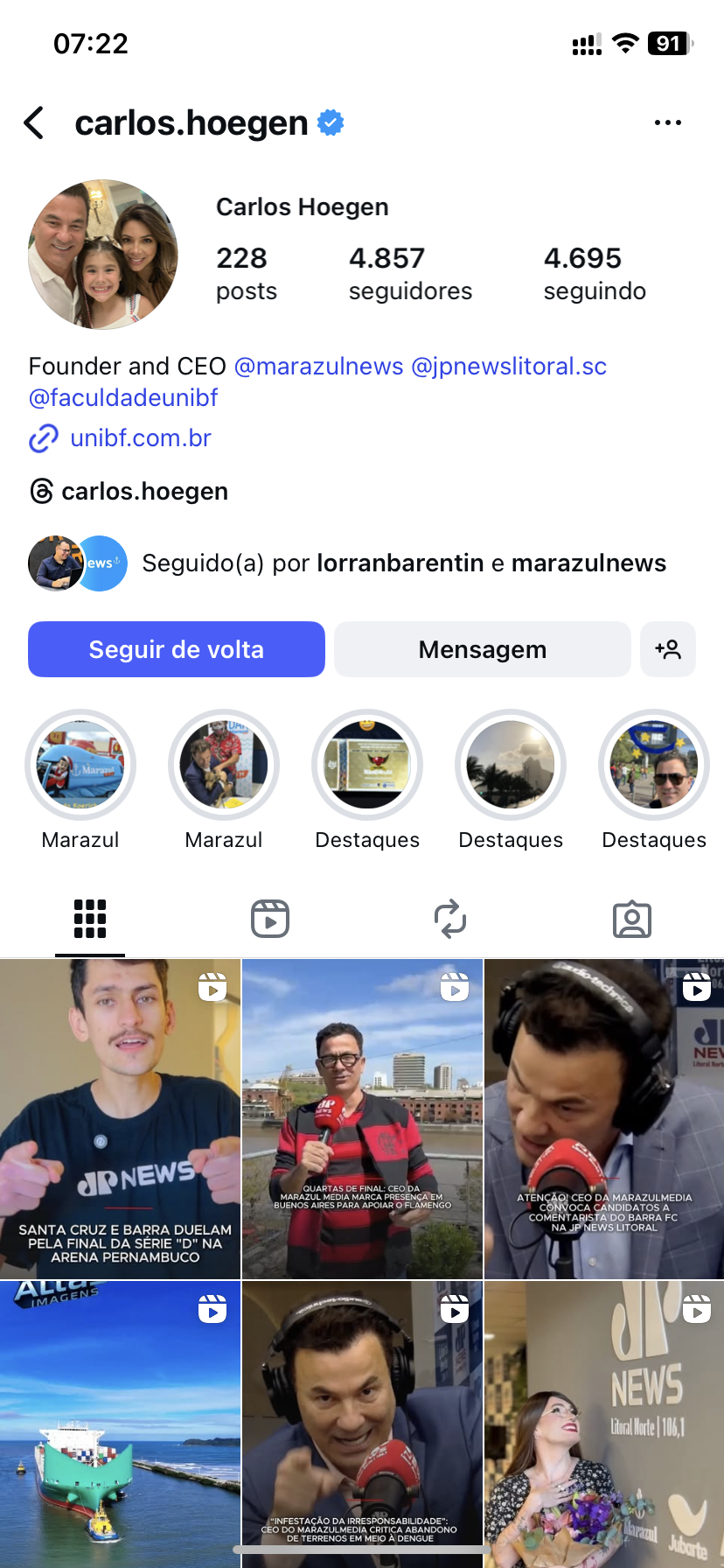
Task: Switch to the Reels tab
Action: click(x=270, y=919)
